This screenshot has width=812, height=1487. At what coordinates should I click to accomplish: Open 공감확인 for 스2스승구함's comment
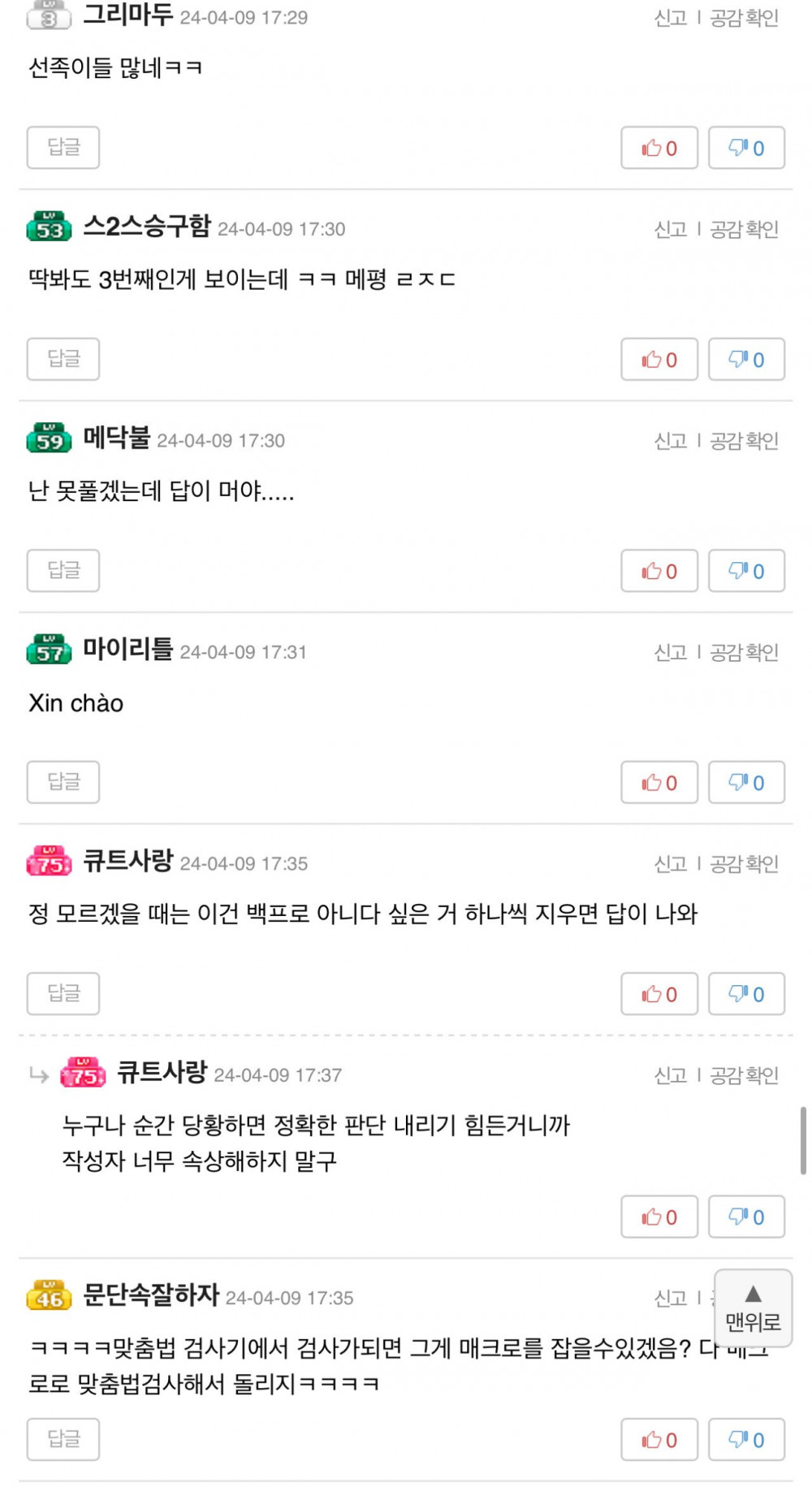[745, 230]
